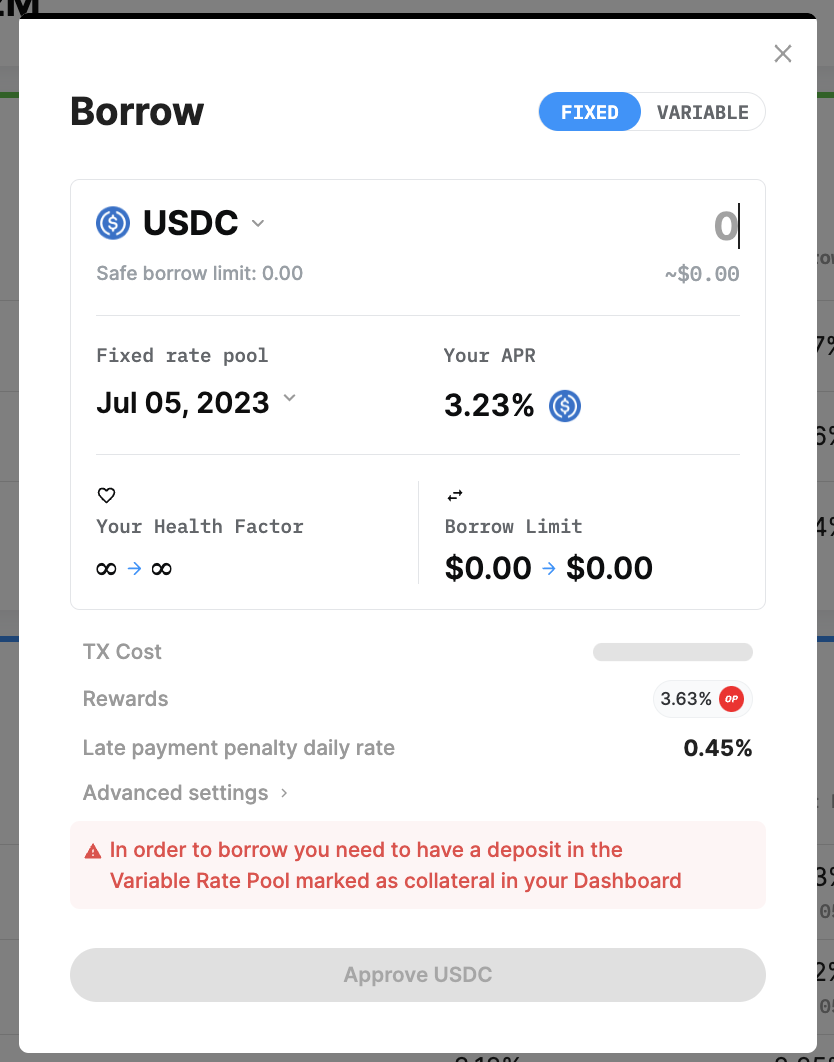Switch to the Variable rate tab
The height and width of the screenshot is (1062, 834).
point(702,112)
